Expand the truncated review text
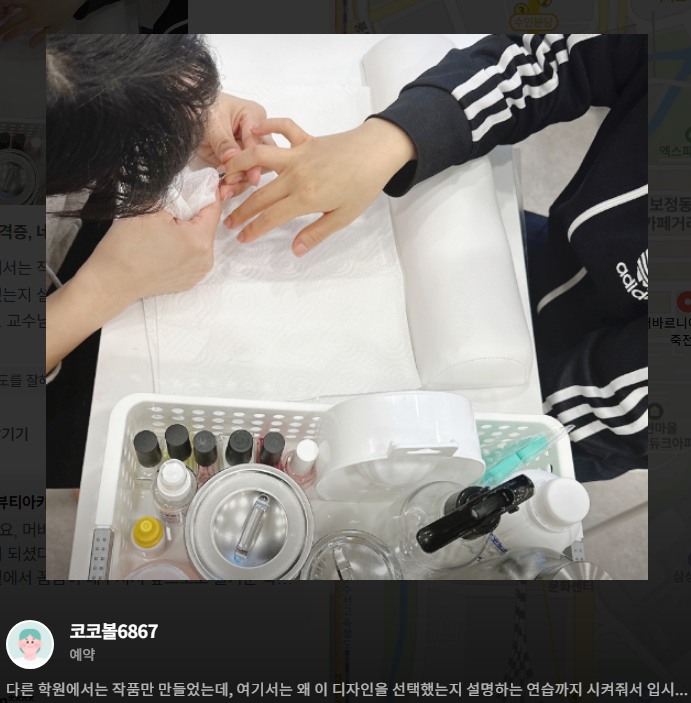Viewport: 691px width, 703px height. click(x=345, y=690)
